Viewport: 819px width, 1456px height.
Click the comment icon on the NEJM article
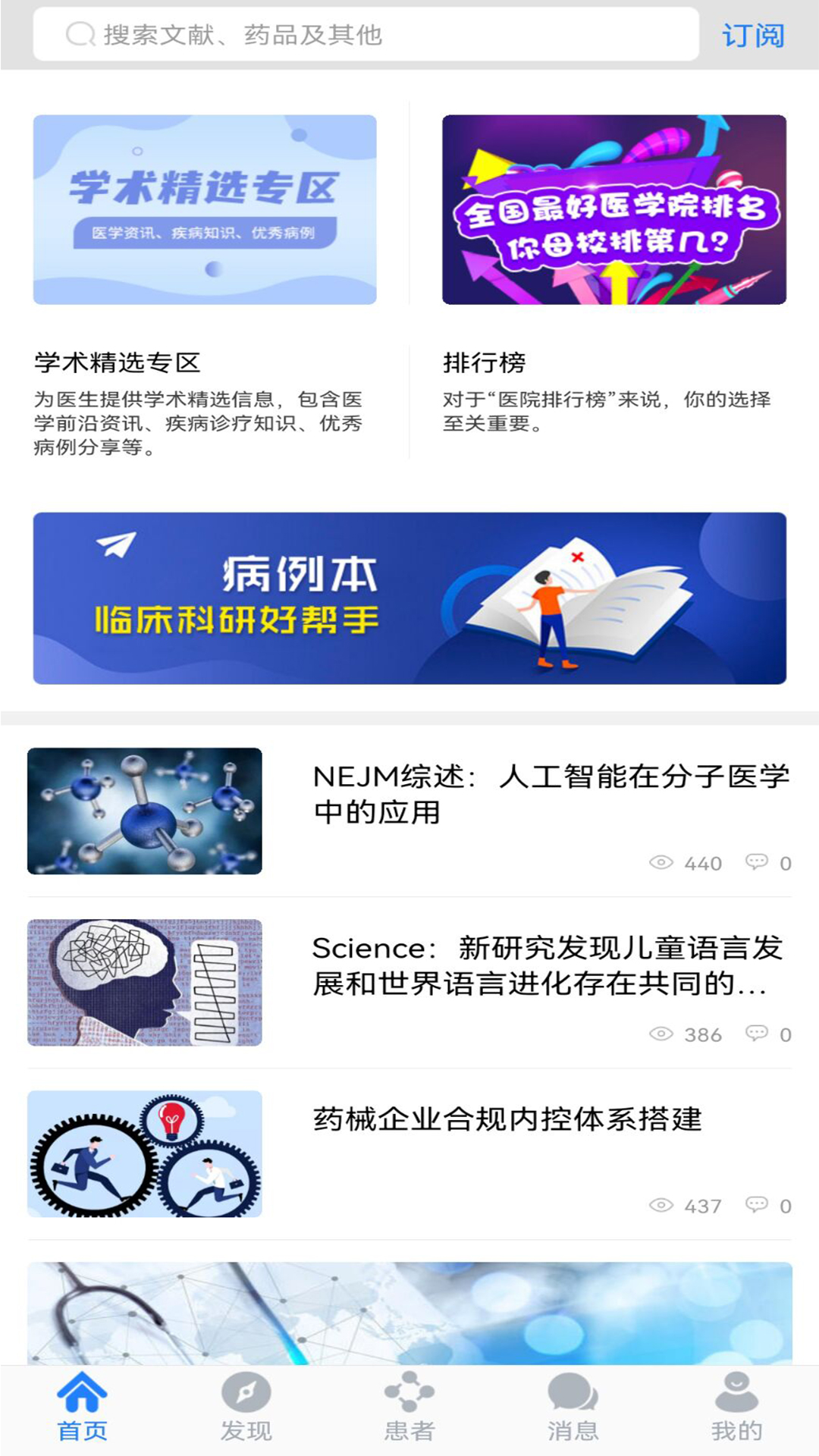click(x=755, y=863)
